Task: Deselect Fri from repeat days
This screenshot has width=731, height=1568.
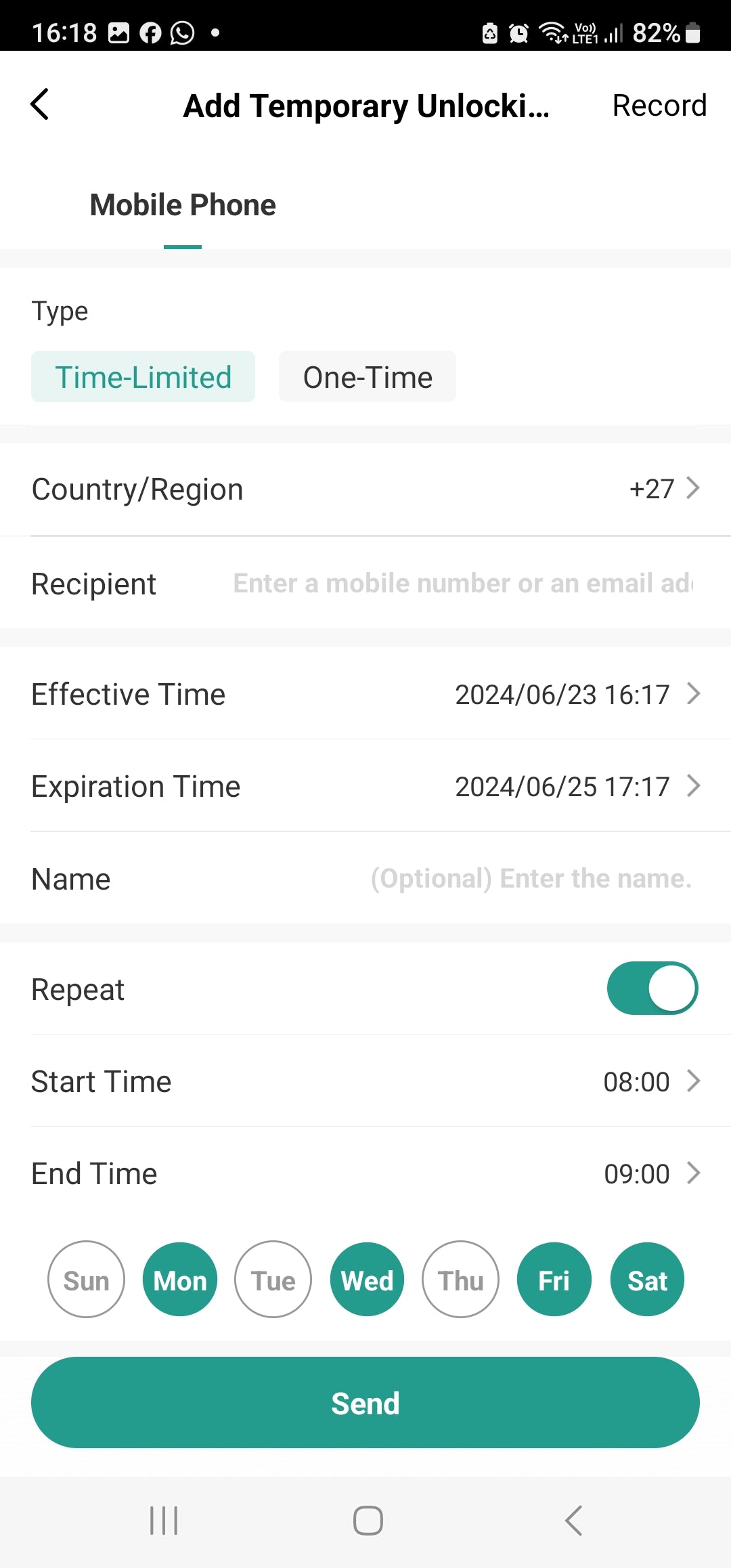Action: point(554,1280)
